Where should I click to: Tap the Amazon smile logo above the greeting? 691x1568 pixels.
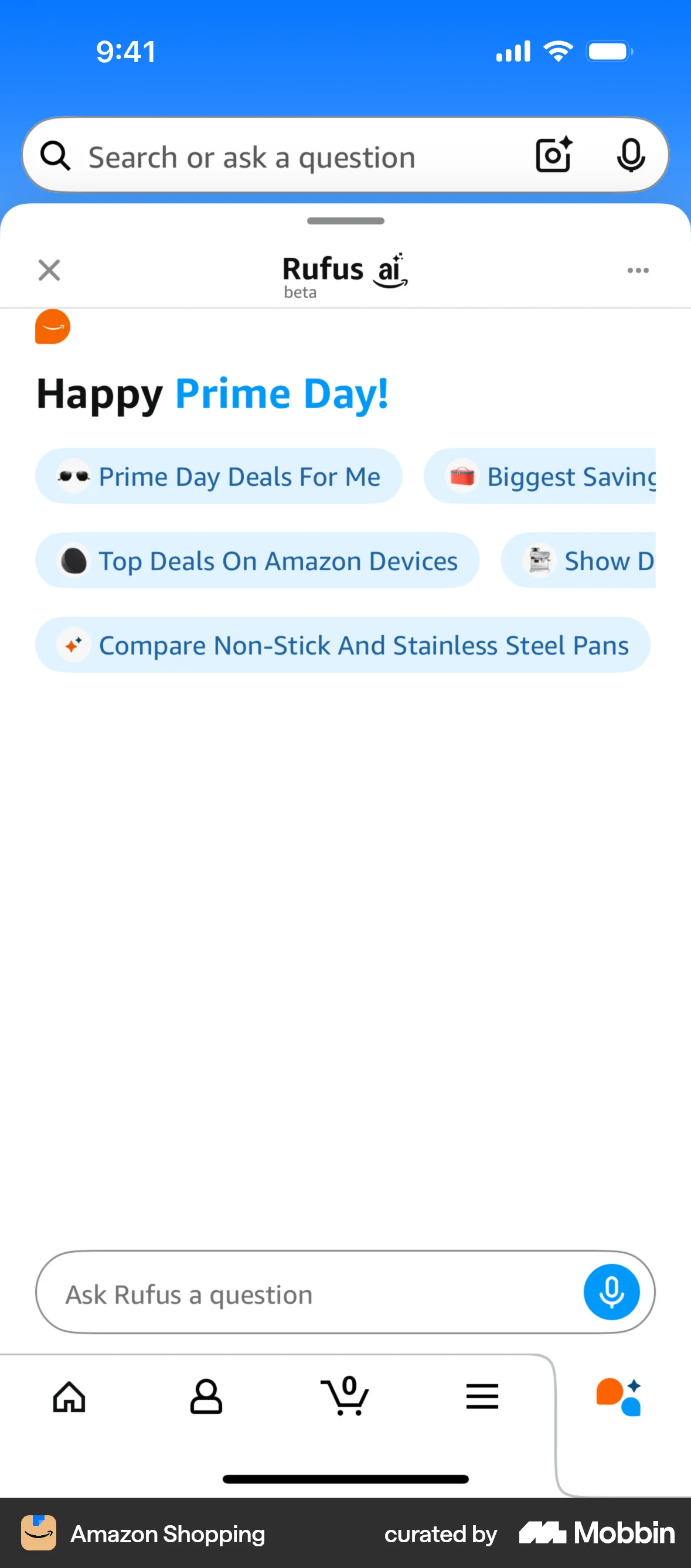53,326
